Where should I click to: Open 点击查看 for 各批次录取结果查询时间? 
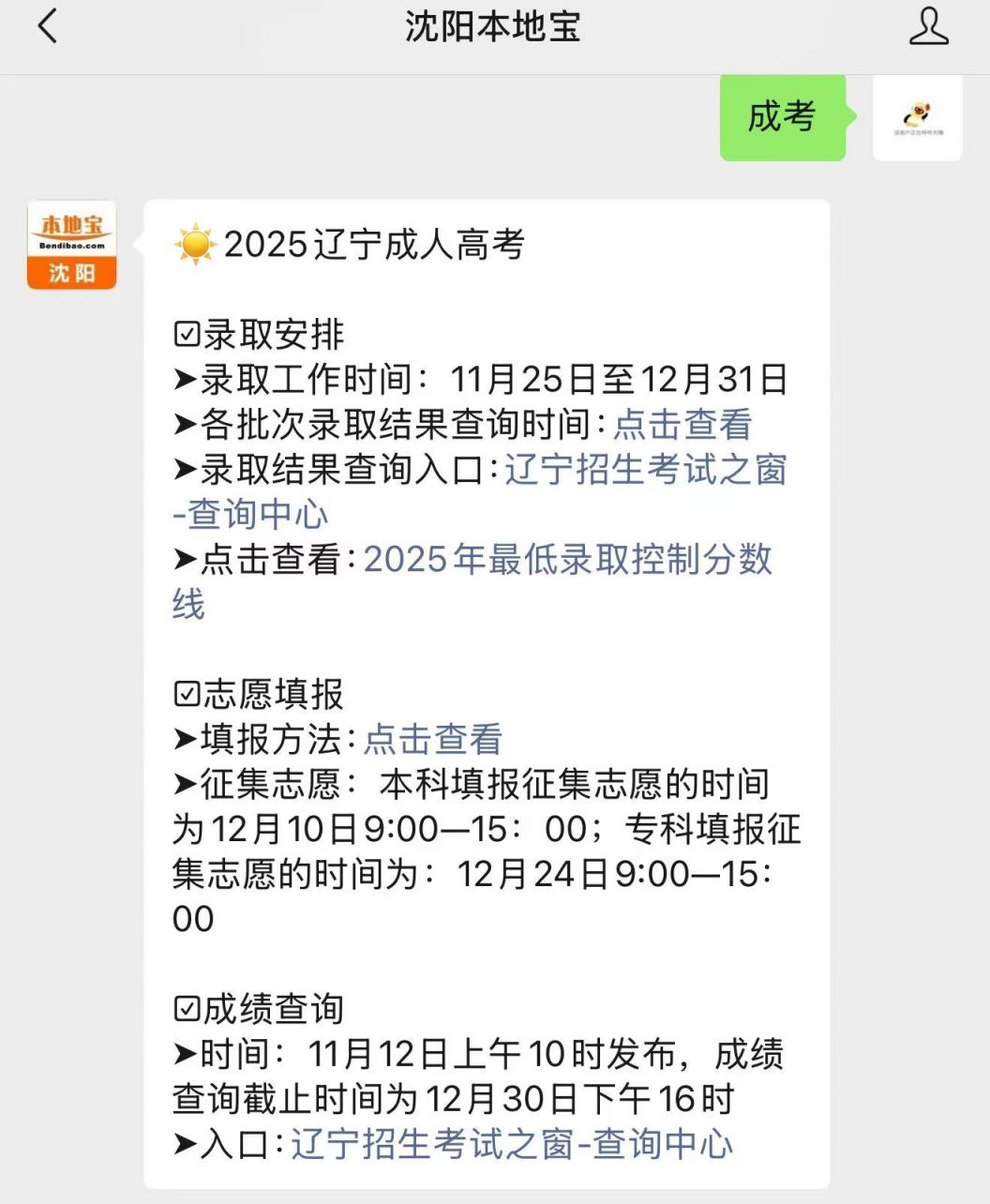(682, 426)
